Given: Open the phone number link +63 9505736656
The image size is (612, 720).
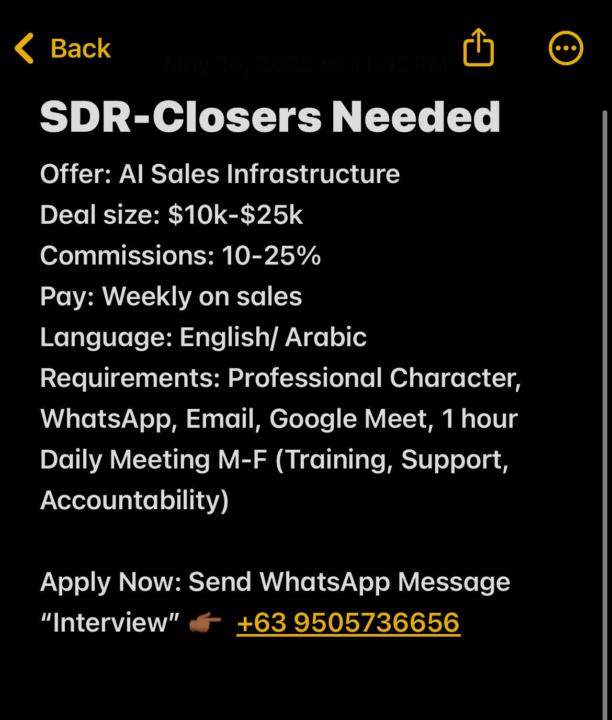Looking at the screenshot, I should (347, 623).
